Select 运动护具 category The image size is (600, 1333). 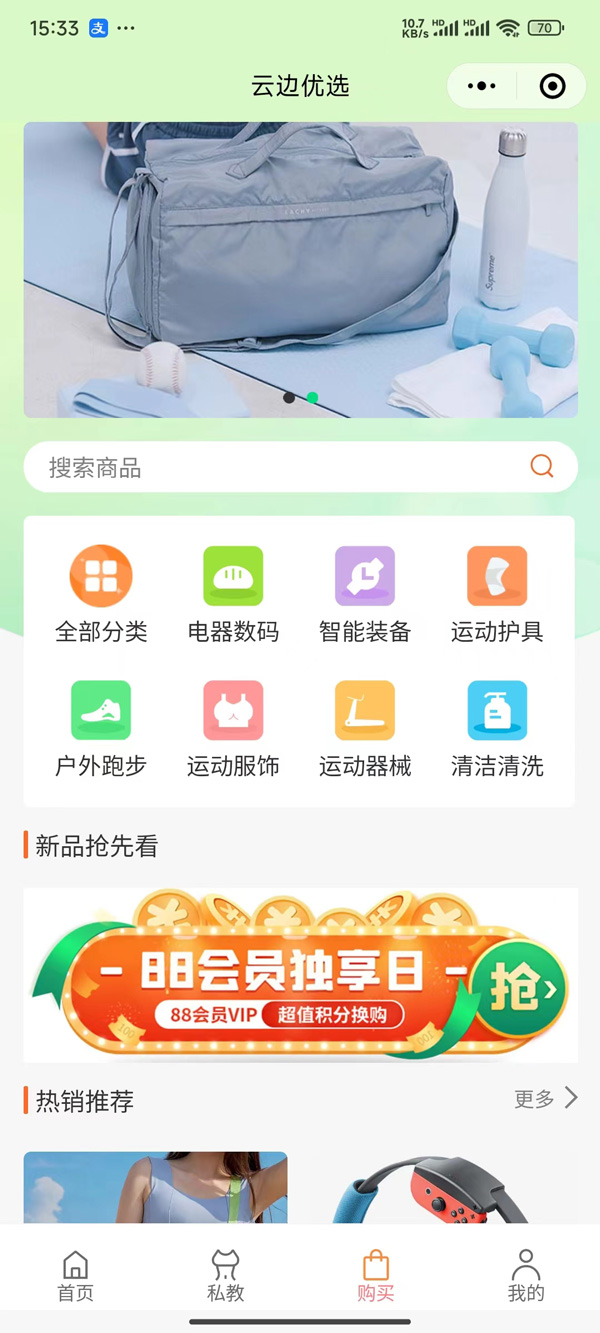pos(497,595)
